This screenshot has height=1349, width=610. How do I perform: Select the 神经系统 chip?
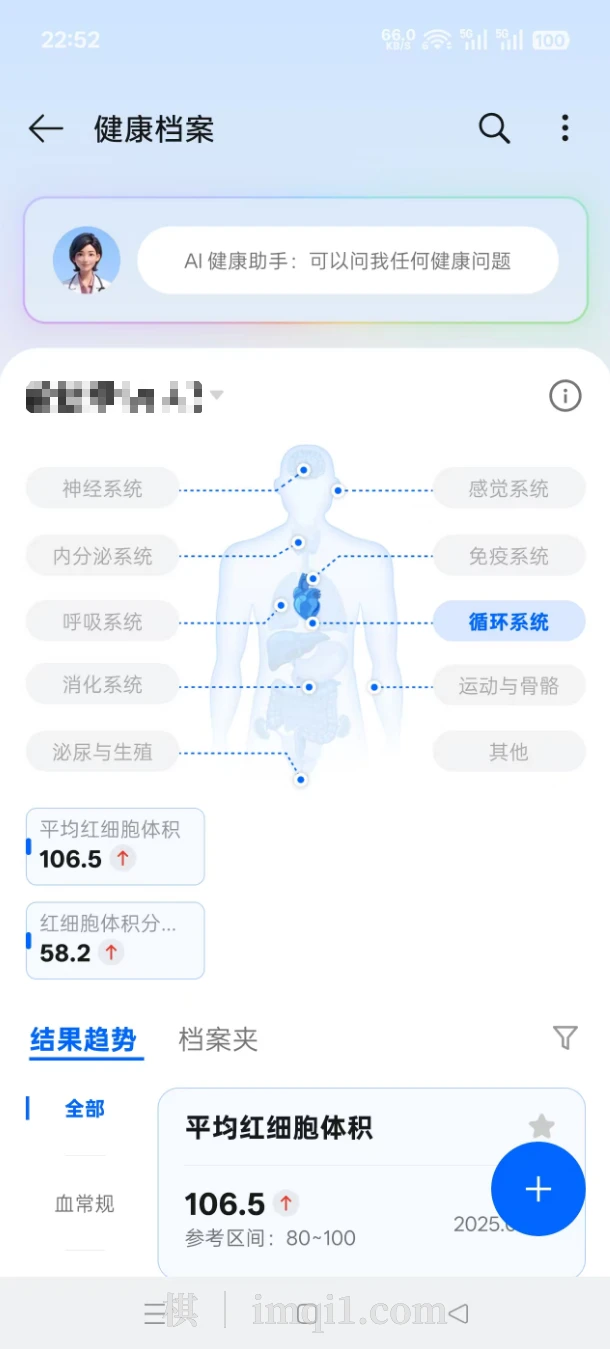coord(102,489)
